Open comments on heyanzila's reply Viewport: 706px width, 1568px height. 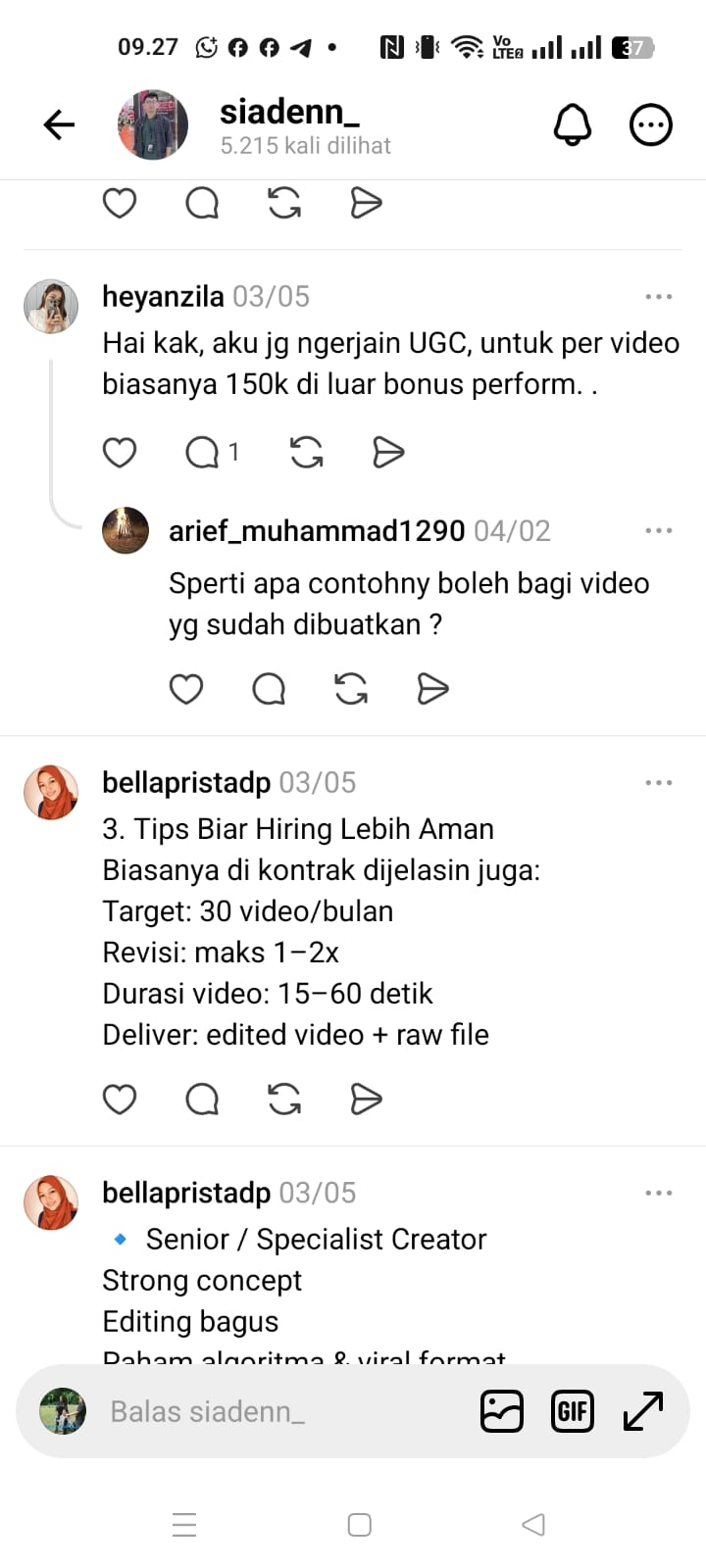(x=211, y=453)
